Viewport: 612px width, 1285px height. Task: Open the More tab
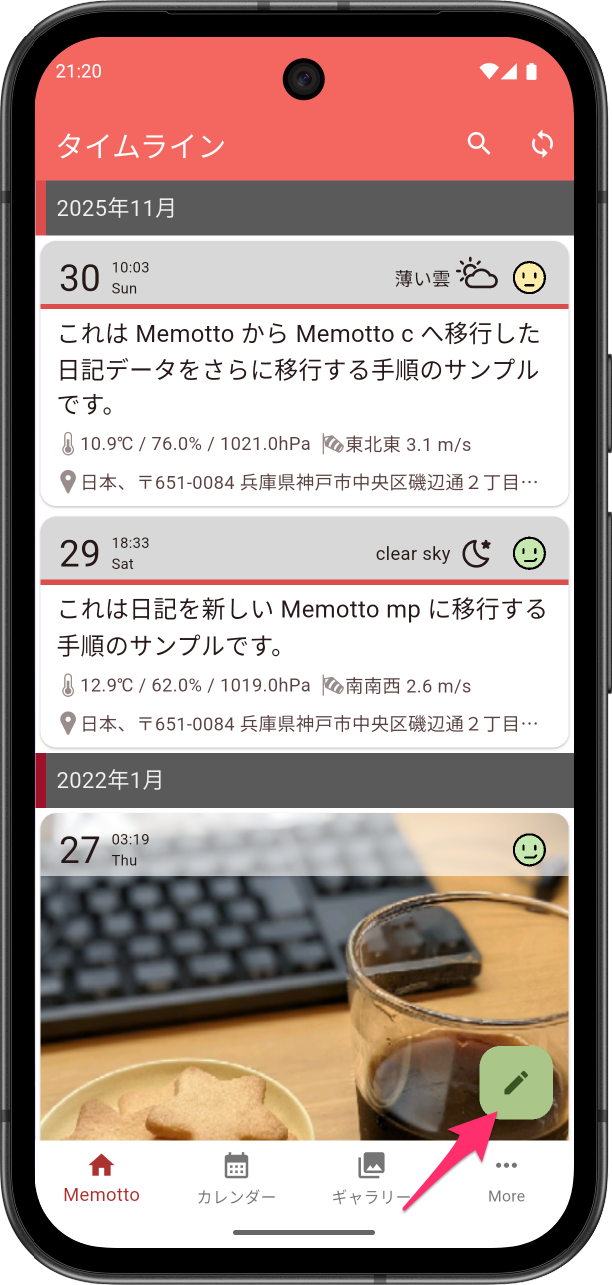506,1178
